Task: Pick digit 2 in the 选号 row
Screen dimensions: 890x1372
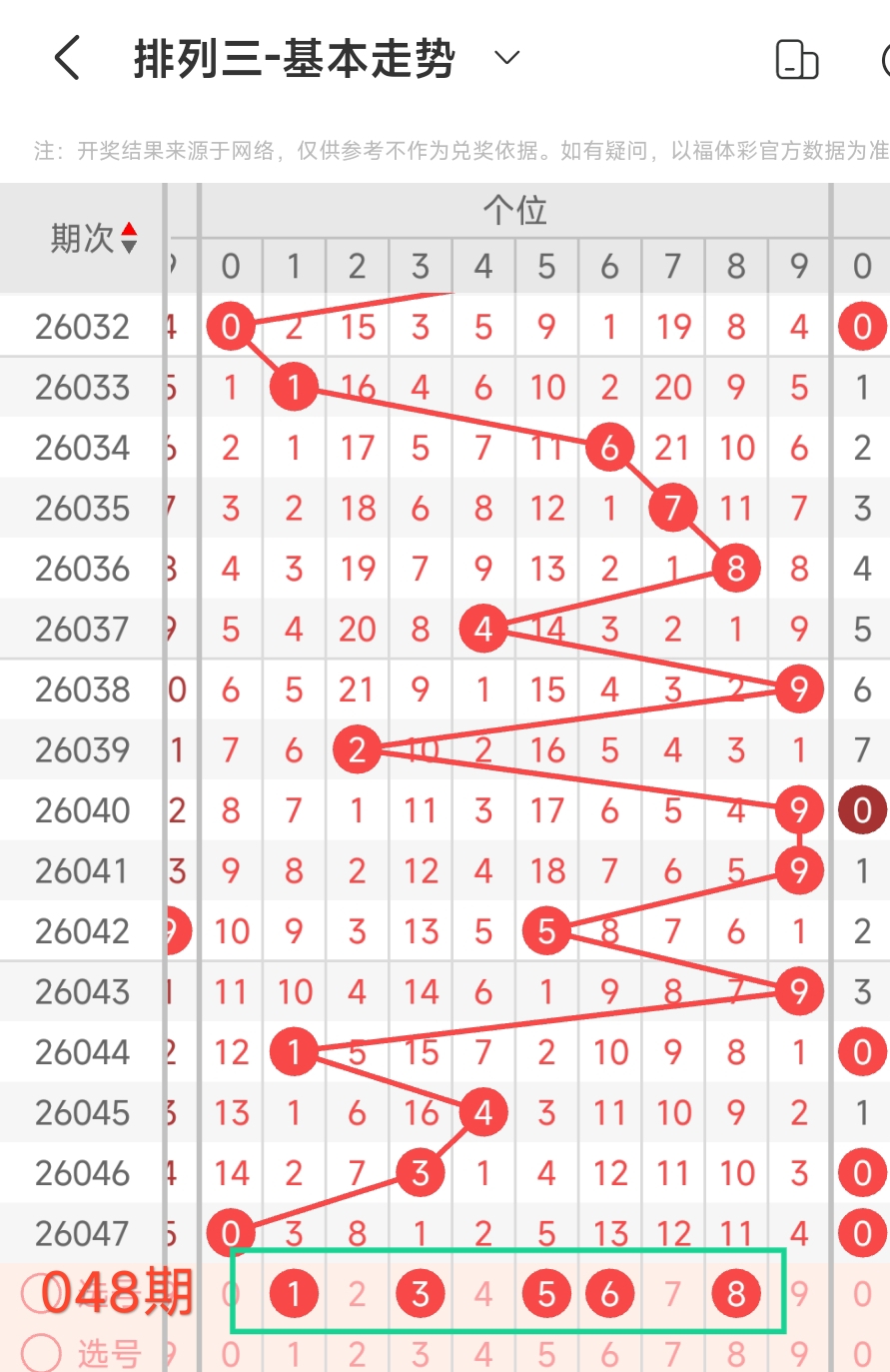Action: coord(357,1354)
